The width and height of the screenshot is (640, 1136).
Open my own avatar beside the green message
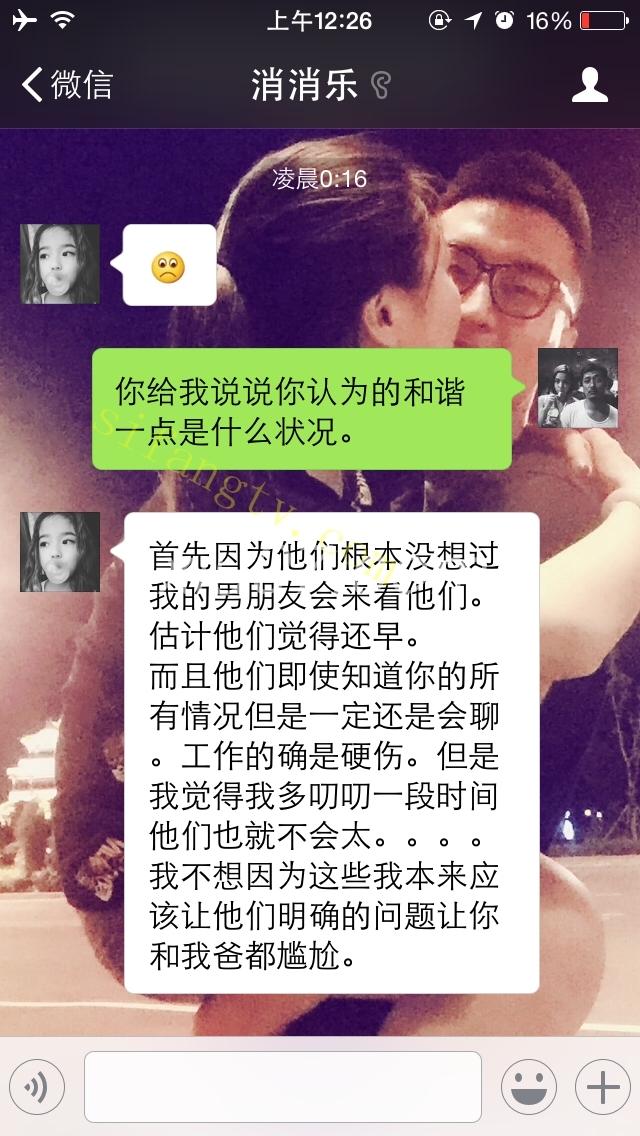pos(578,388)
